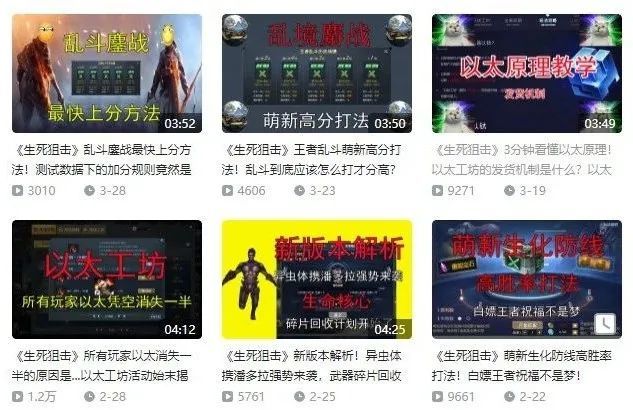This screenshot has height=410, width=633.
Task: Open the 萌新生化防线高胜率打法 video thumbnail
Action: click(527, 279)
